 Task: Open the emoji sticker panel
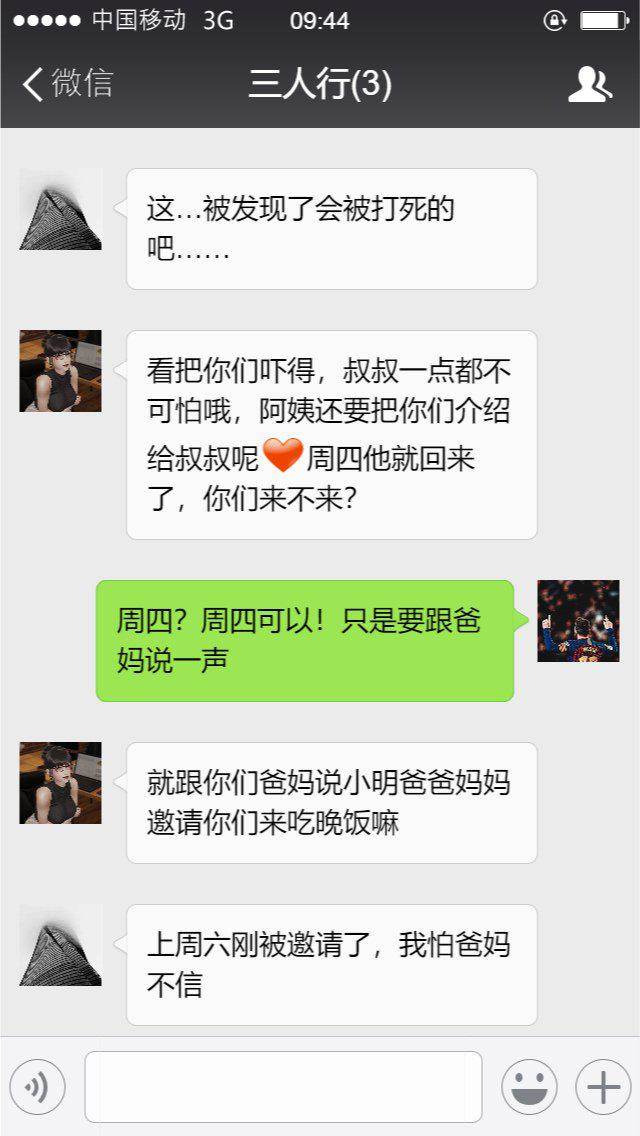[x=529, y=1087]
